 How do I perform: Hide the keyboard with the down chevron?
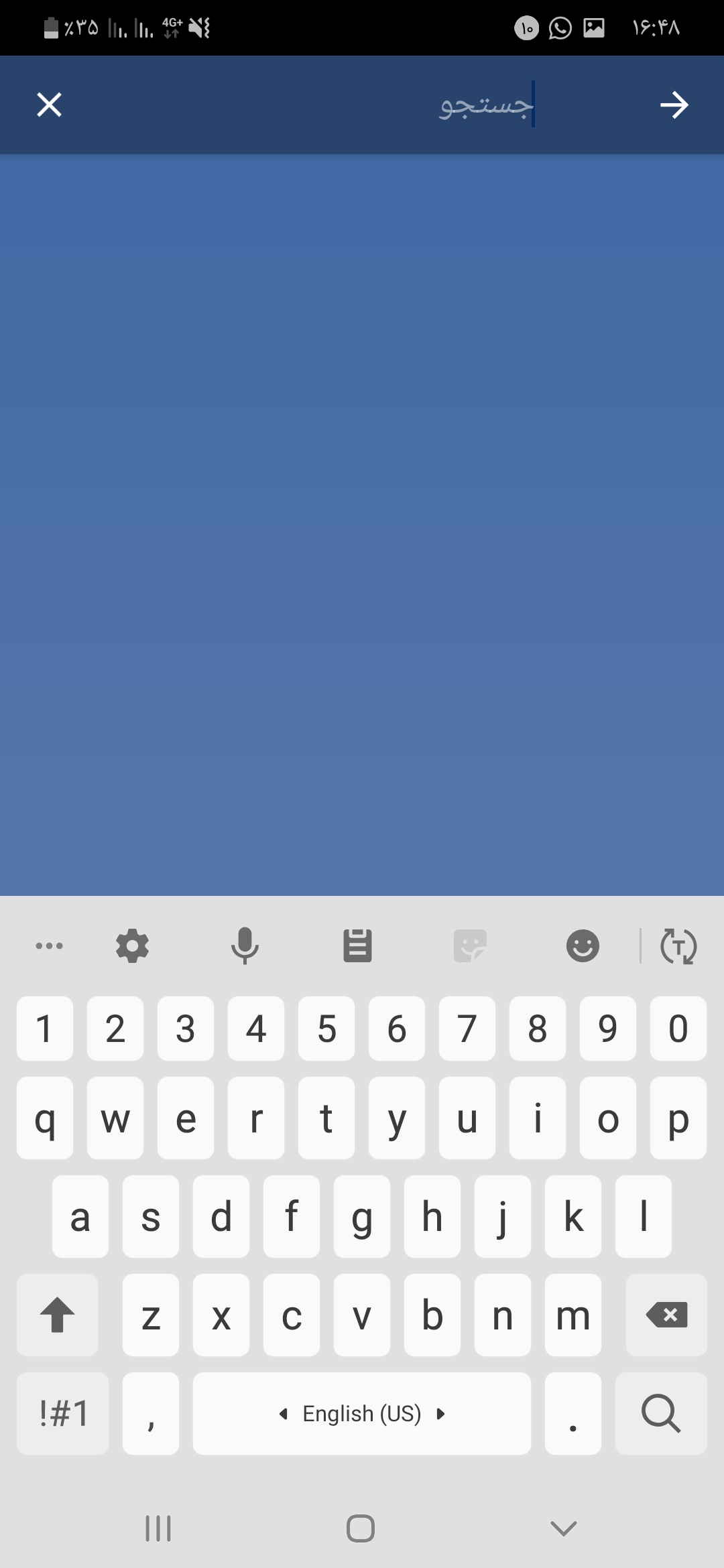[563, 1528]
